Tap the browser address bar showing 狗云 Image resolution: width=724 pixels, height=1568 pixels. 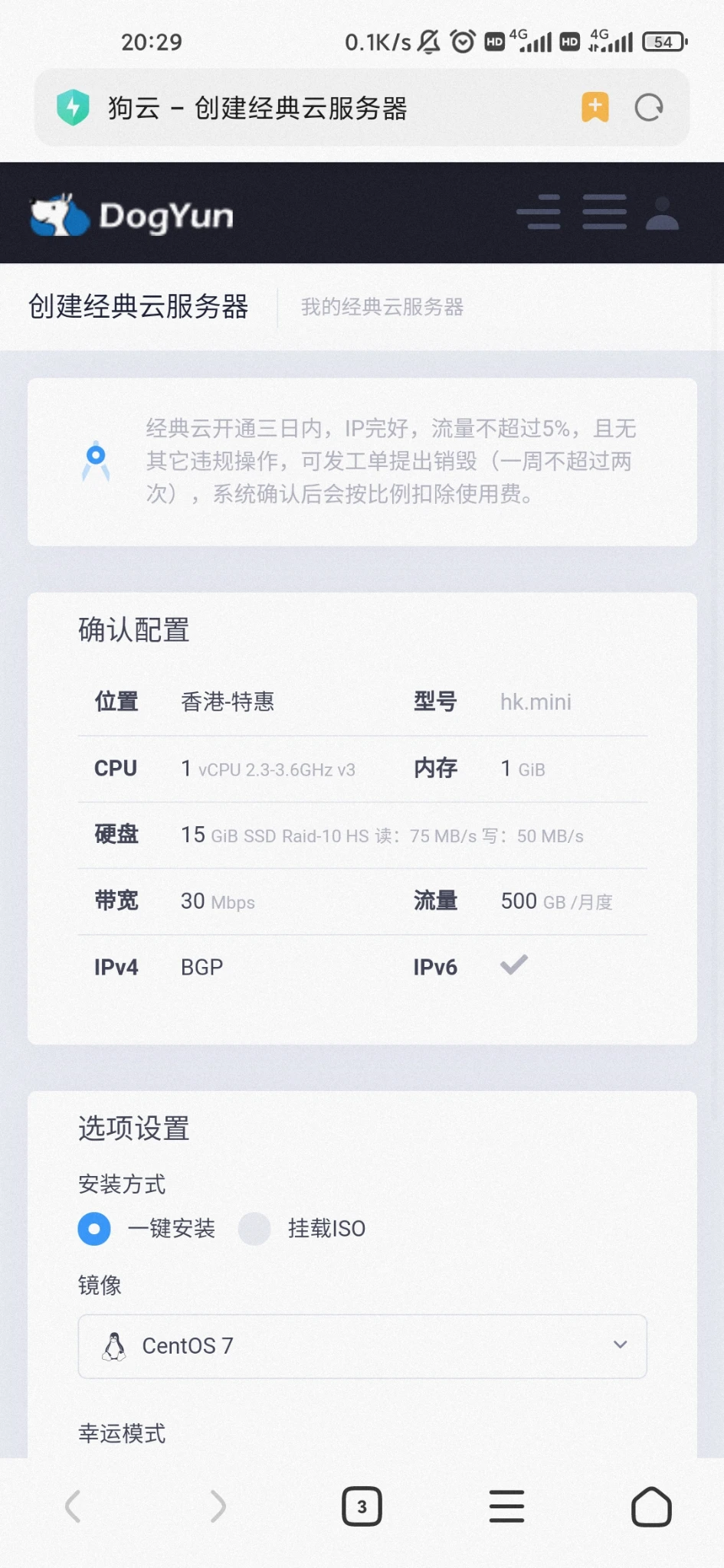click(x=306, y=108)
